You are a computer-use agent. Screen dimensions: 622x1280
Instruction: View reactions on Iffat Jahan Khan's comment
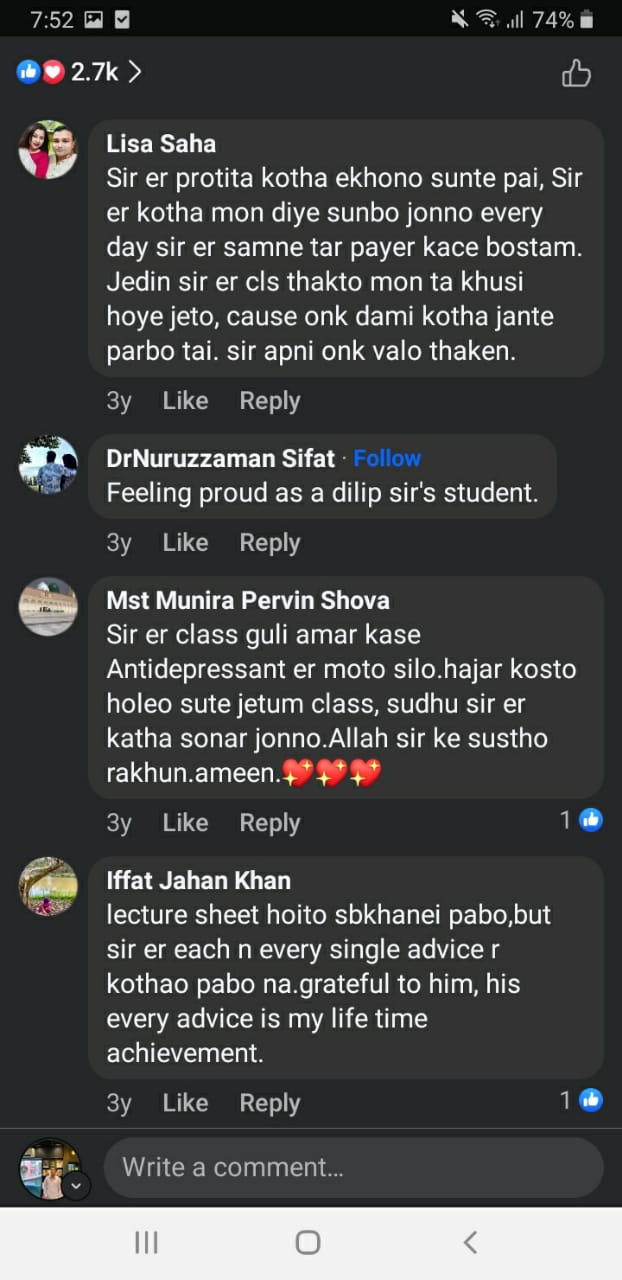[582, 1101]
